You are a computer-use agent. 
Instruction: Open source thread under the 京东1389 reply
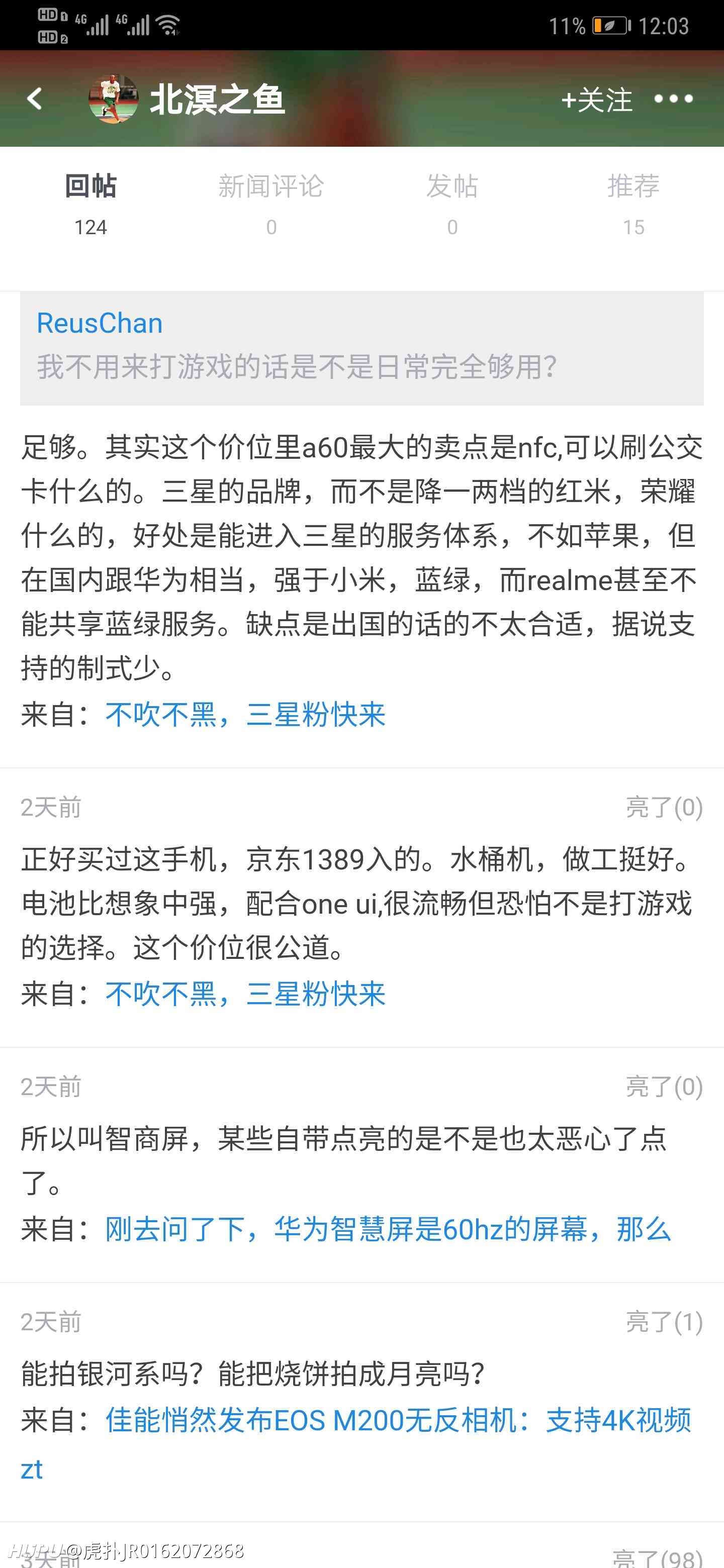[245, 994]
